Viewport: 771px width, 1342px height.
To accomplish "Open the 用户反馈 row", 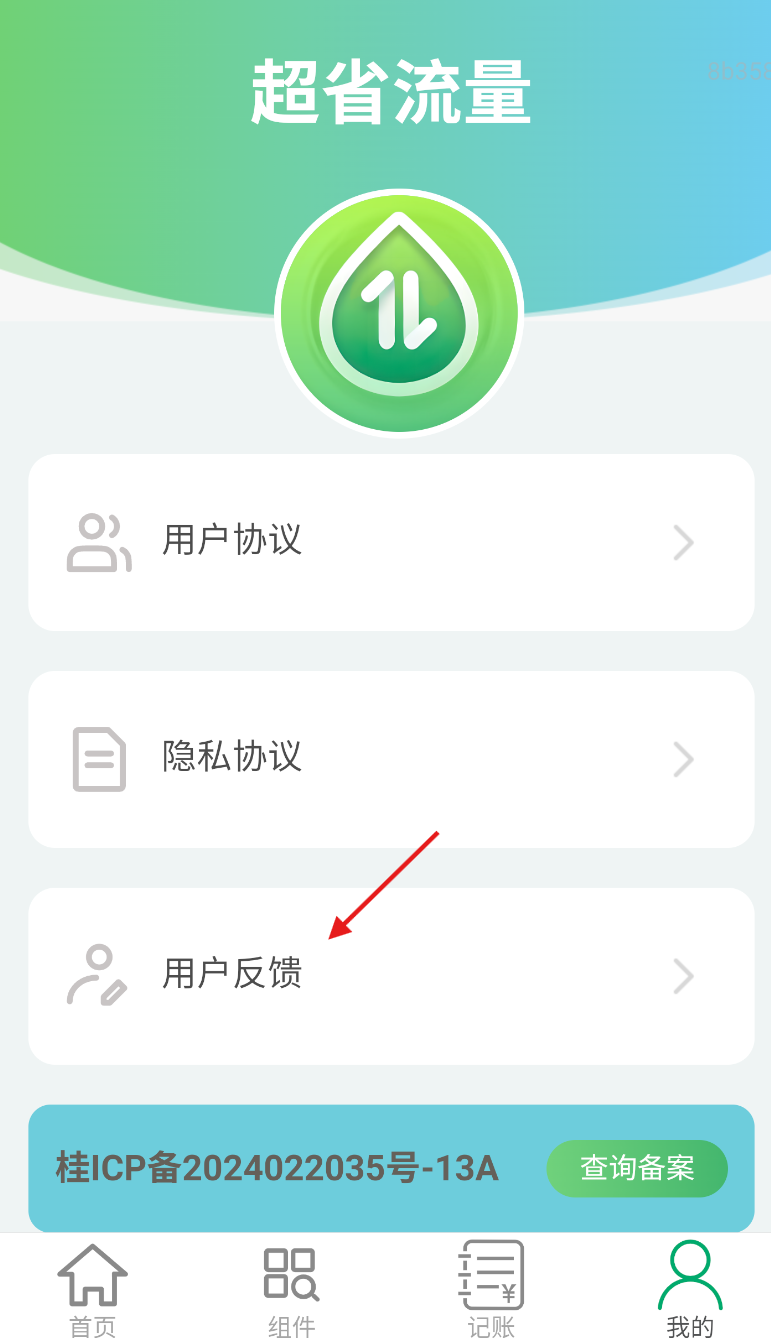I will [390, 976].
